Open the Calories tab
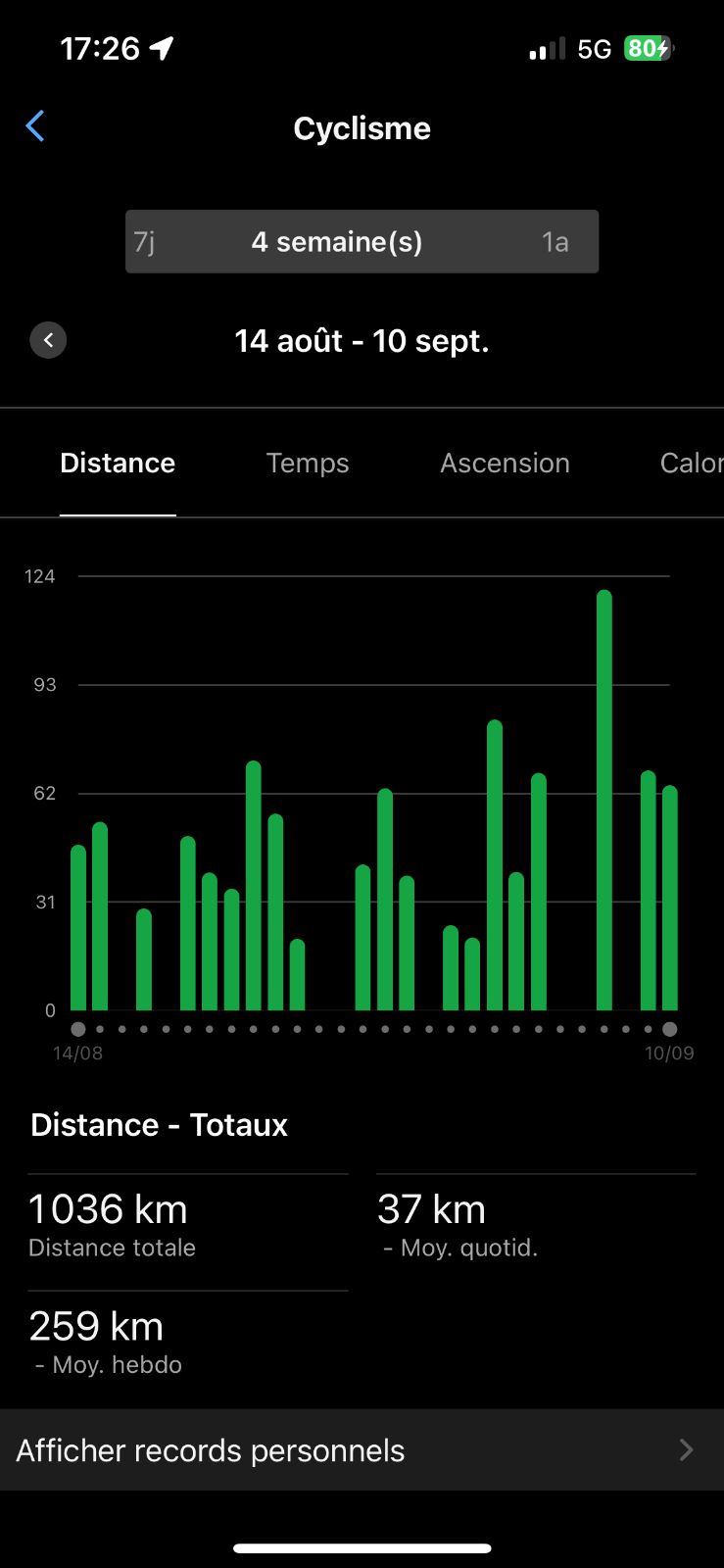Screen dimensions: 724x1568 pyautogui.click(x=691, y=463)
